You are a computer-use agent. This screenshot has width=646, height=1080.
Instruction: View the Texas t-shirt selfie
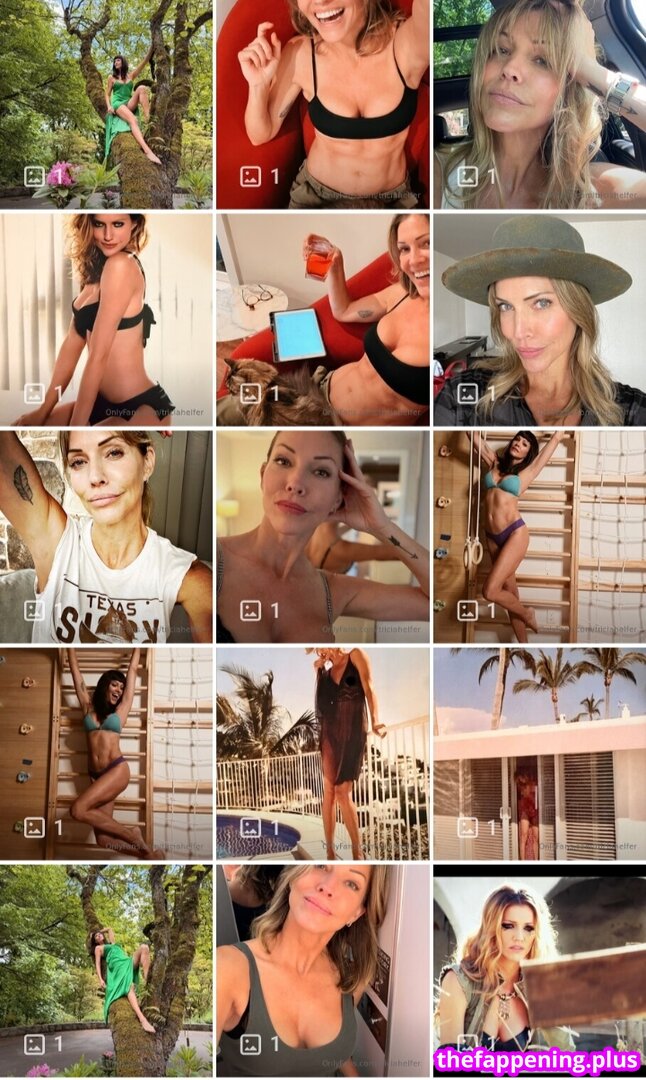click(106, 537)
